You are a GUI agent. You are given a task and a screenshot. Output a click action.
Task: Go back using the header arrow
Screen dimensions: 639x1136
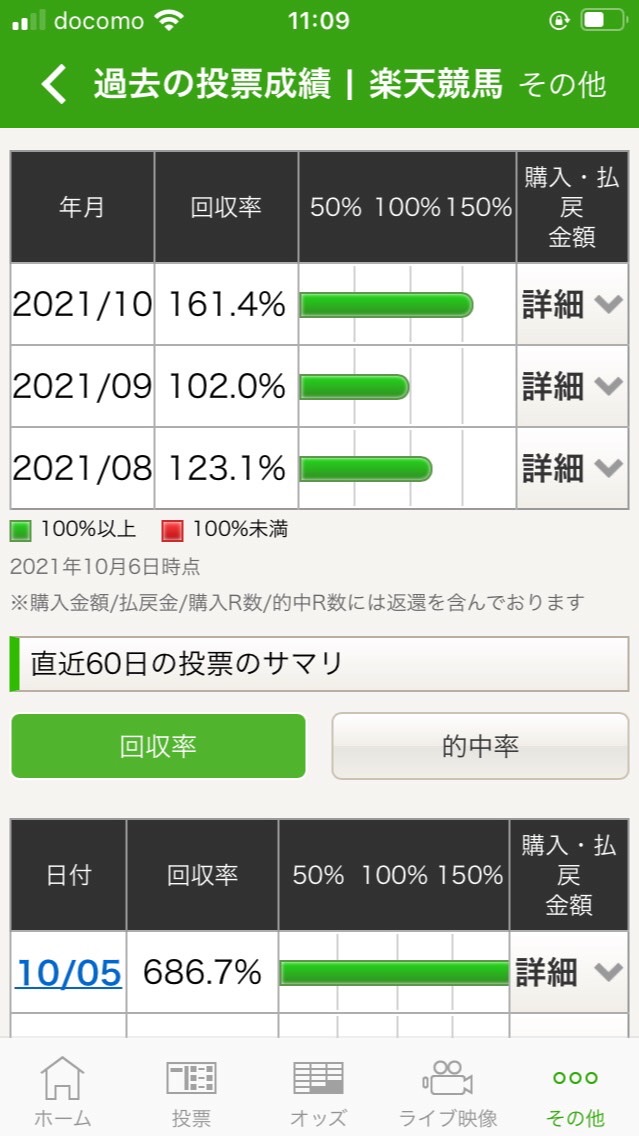(54, 85)
